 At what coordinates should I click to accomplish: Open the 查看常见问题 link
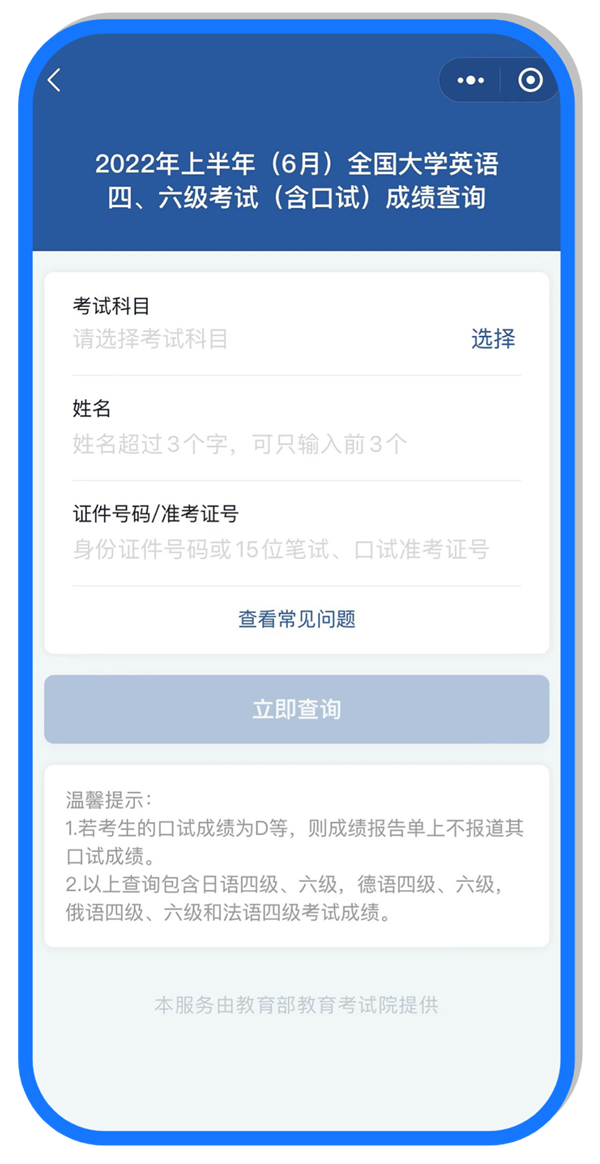(x=297, y=620)
